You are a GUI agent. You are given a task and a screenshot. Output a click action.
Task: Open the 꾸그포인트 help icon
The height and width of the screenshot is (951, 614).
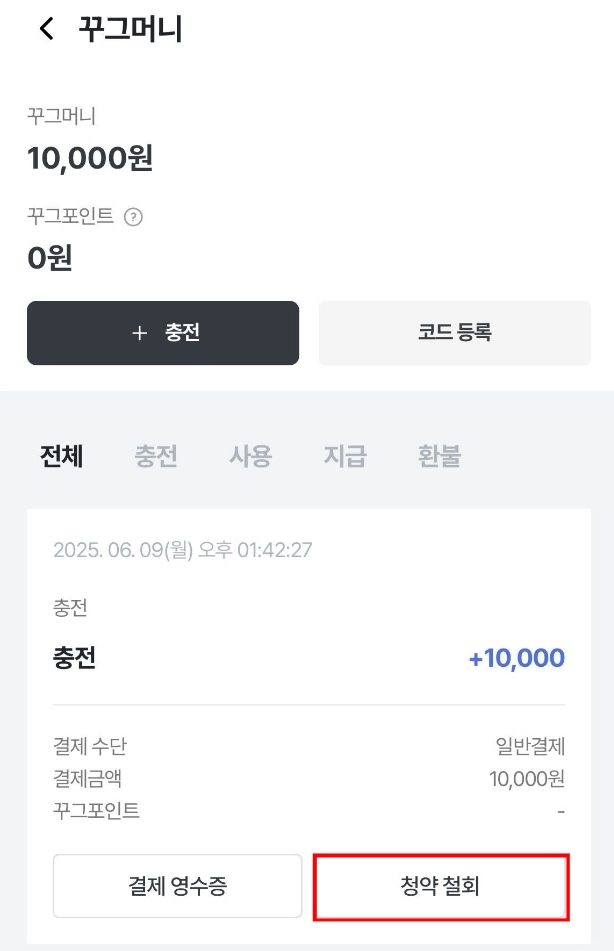[x=133, y=217]
